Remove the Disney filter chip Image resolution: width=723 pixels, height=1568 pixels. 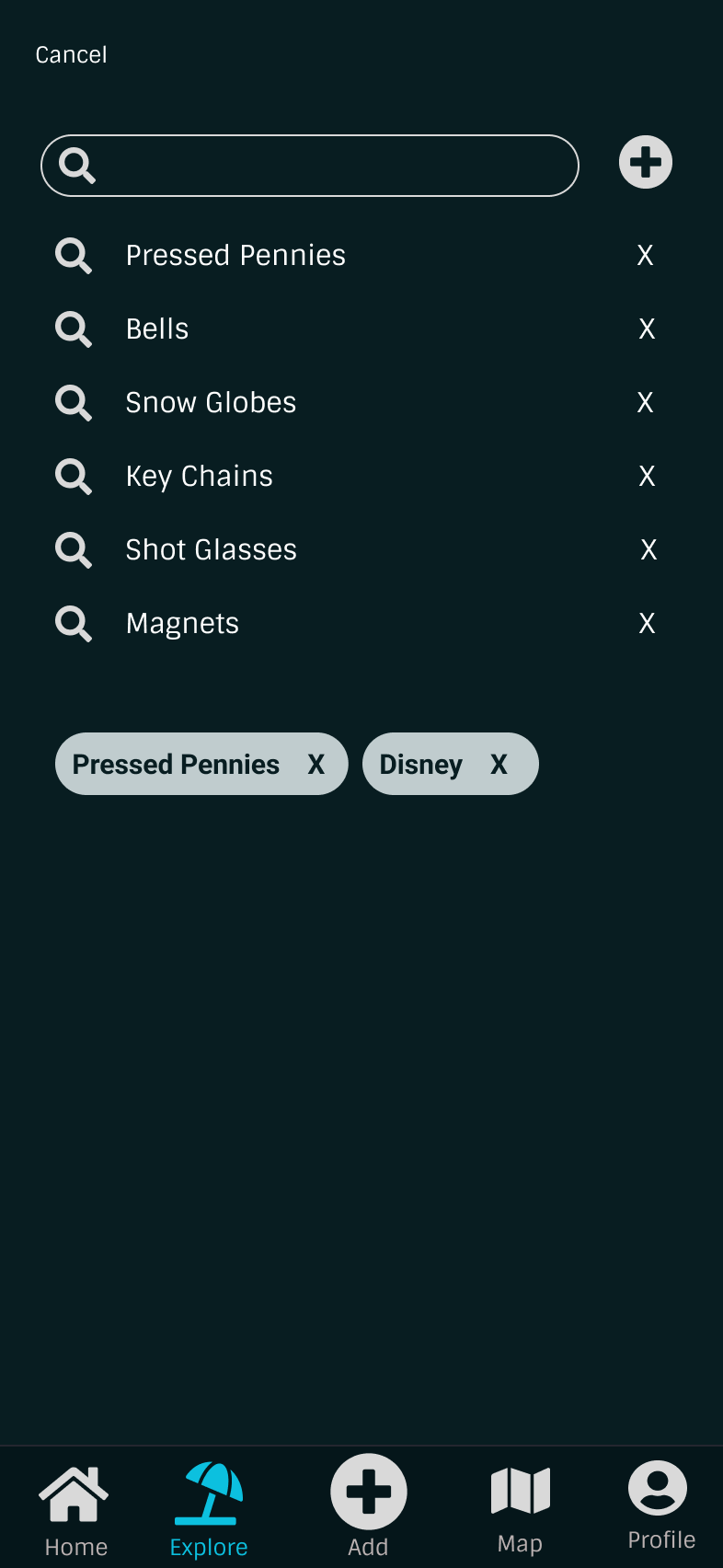tap(498, 764)
